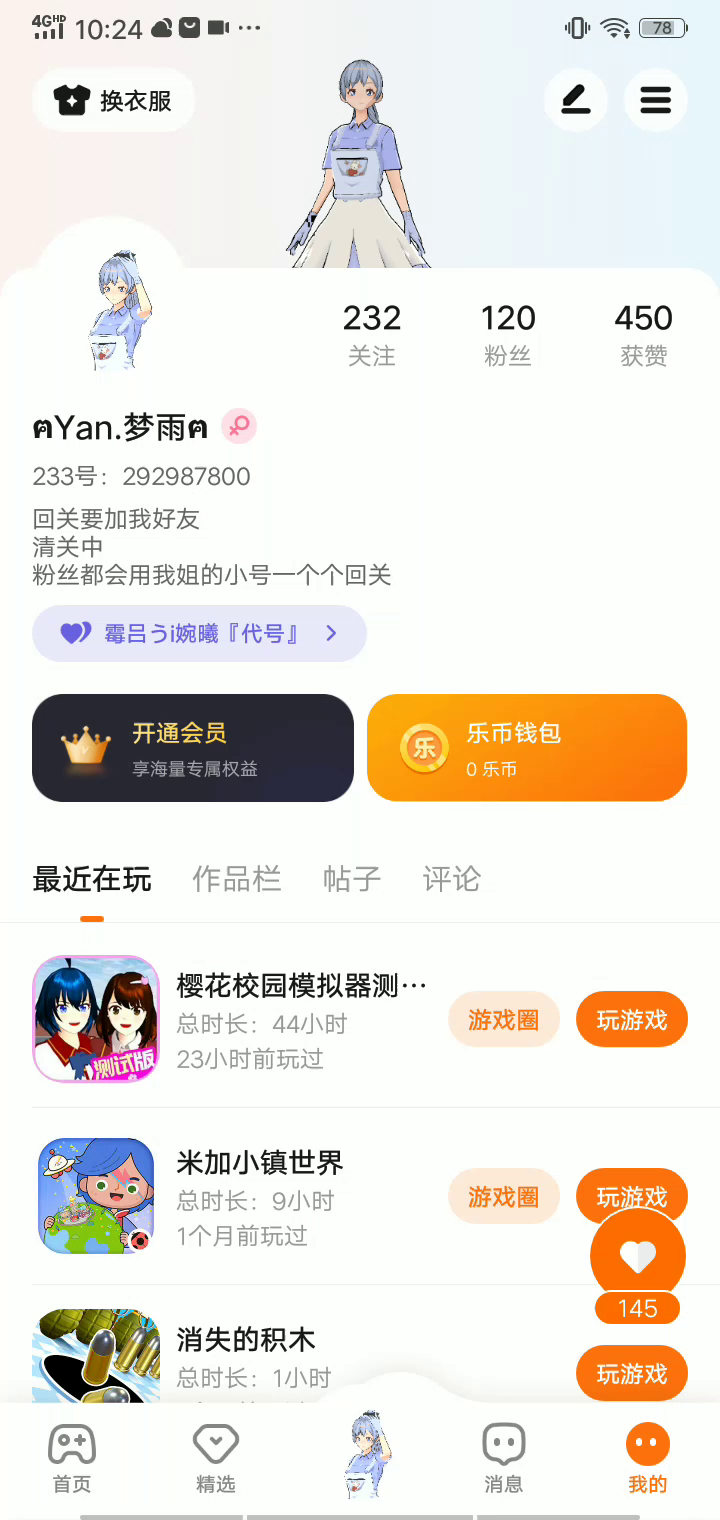Screen dimensions: 720x1520
Task: Switch to the 精选 featured tab
Action: pos(215,1458)
